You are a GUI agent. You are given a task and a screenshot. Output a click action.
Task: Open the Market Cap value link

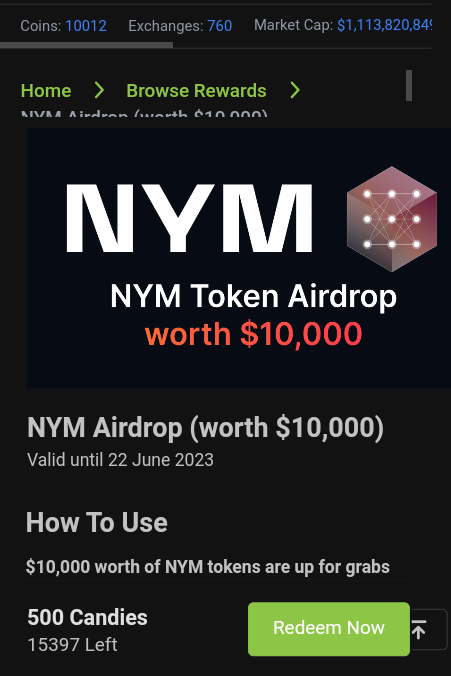384,25
